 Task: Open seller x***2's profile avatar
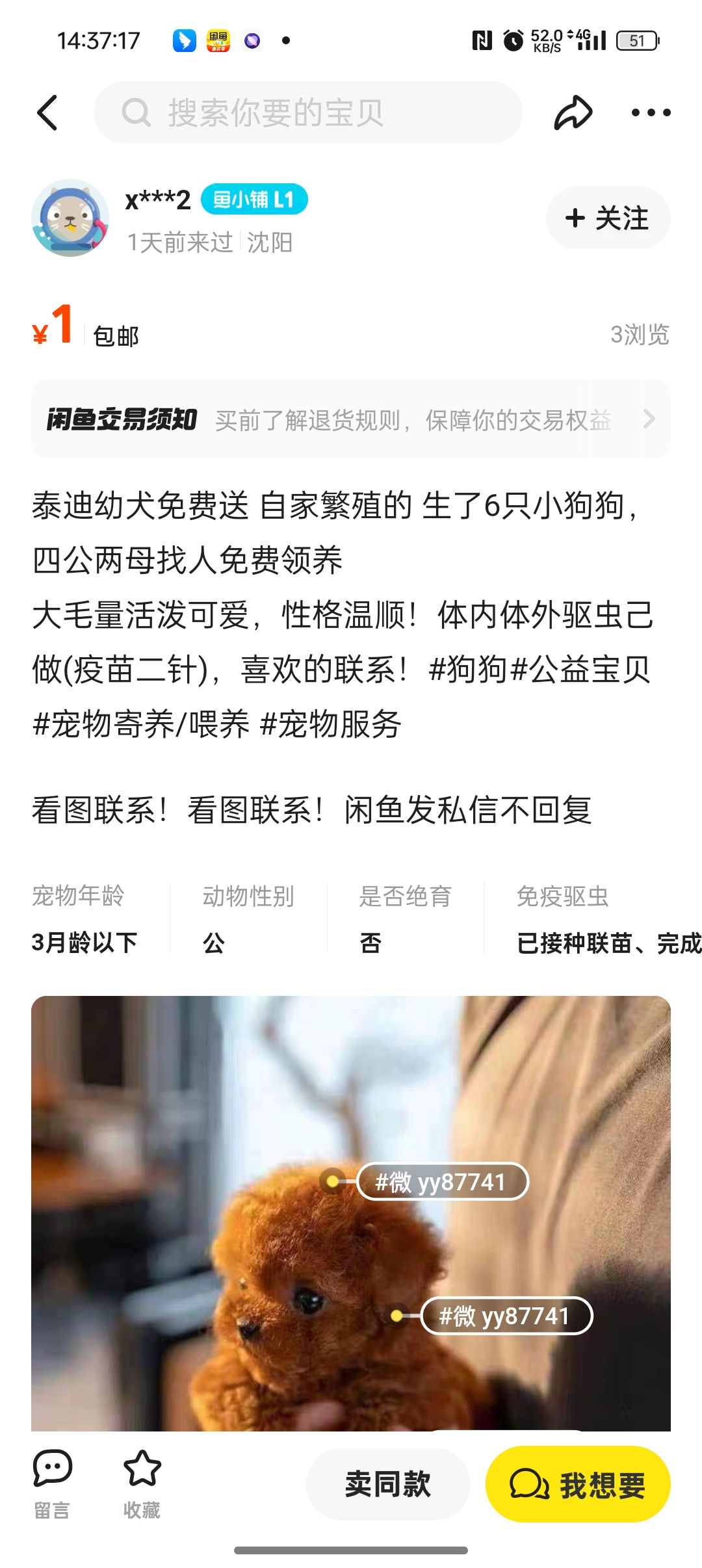coord(70,218)
